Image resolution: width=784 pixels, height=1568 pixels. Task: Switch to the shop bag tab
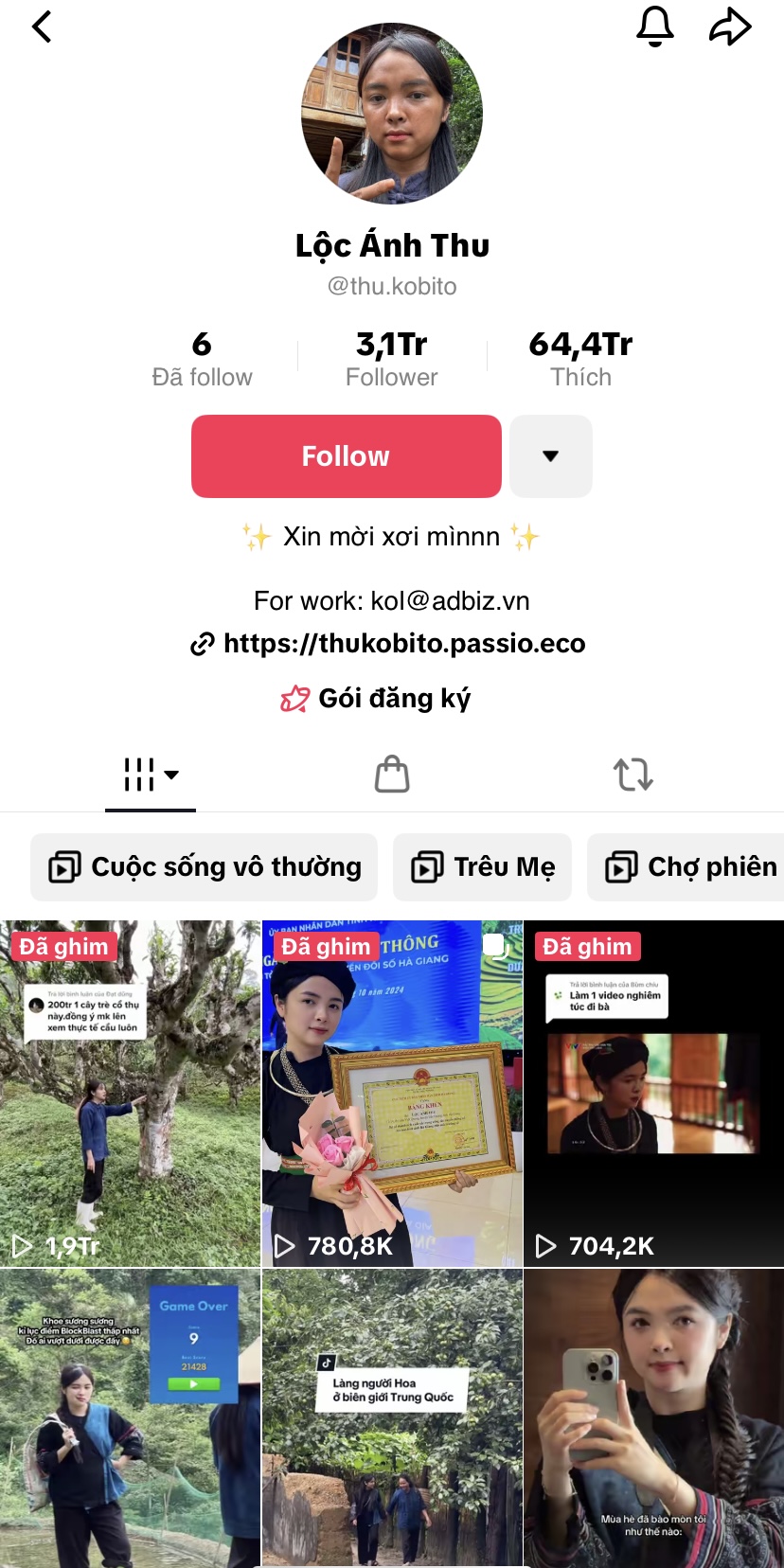pyautogui.click(x=392, y=775)
